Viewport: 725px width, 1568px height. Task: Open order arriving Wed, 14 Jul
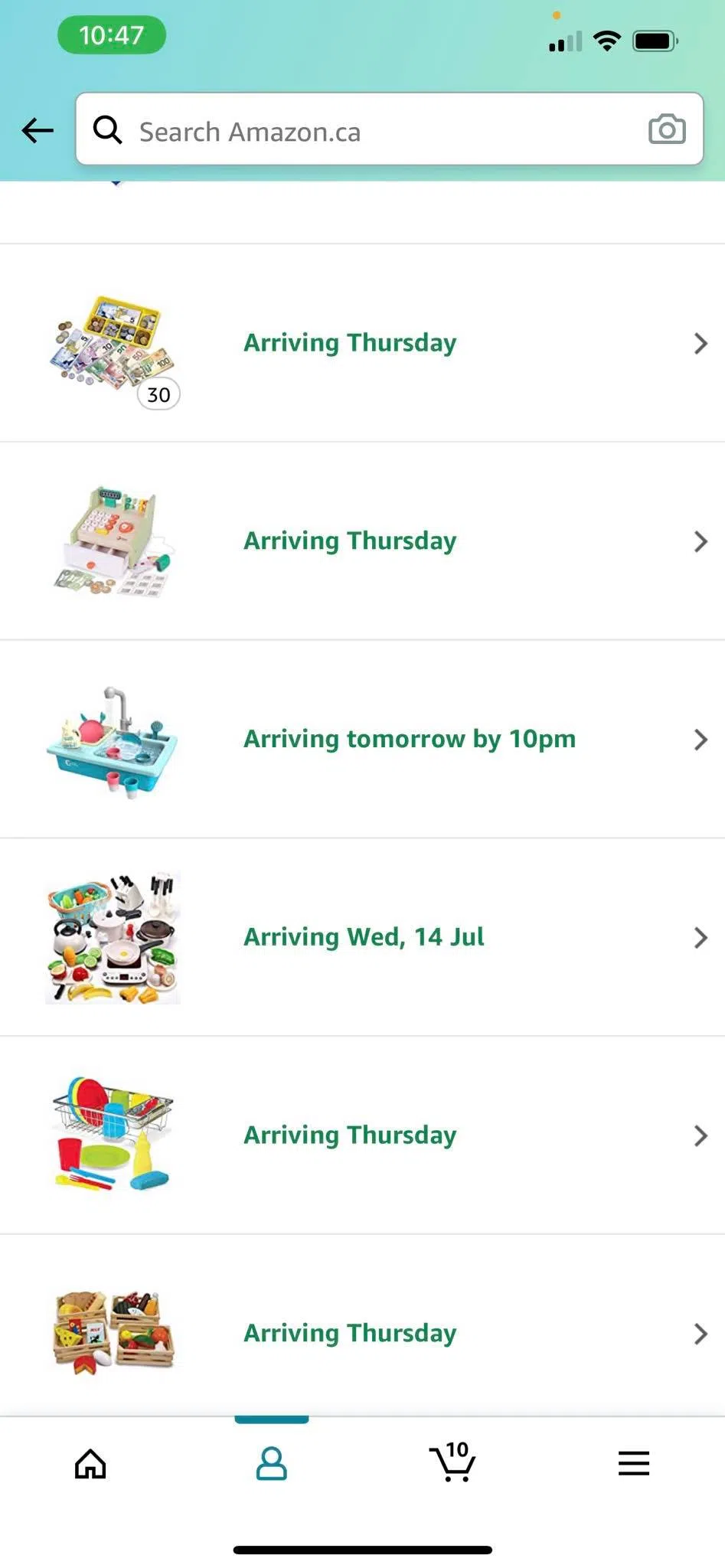(362, 937)
